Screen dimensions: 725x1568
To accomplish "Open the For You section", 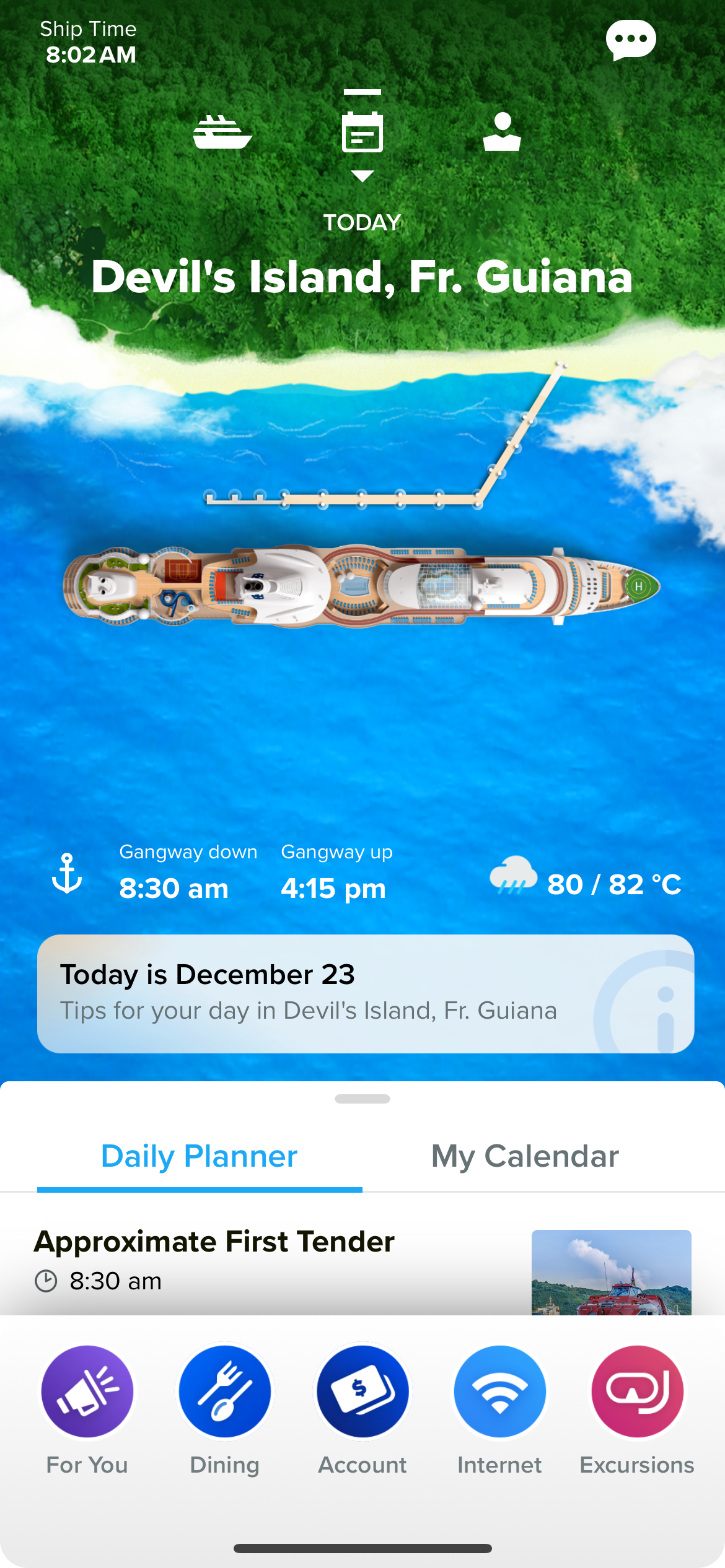I will 87,1392.
